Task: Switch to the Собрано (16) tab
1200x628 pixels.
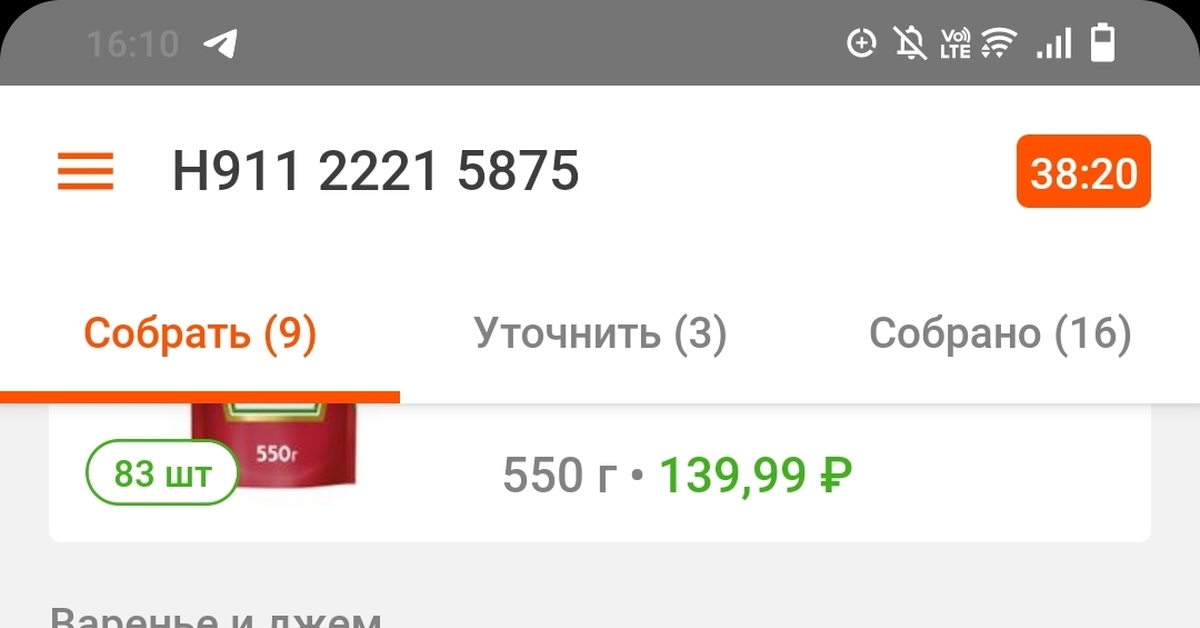Action: [999, 333]
